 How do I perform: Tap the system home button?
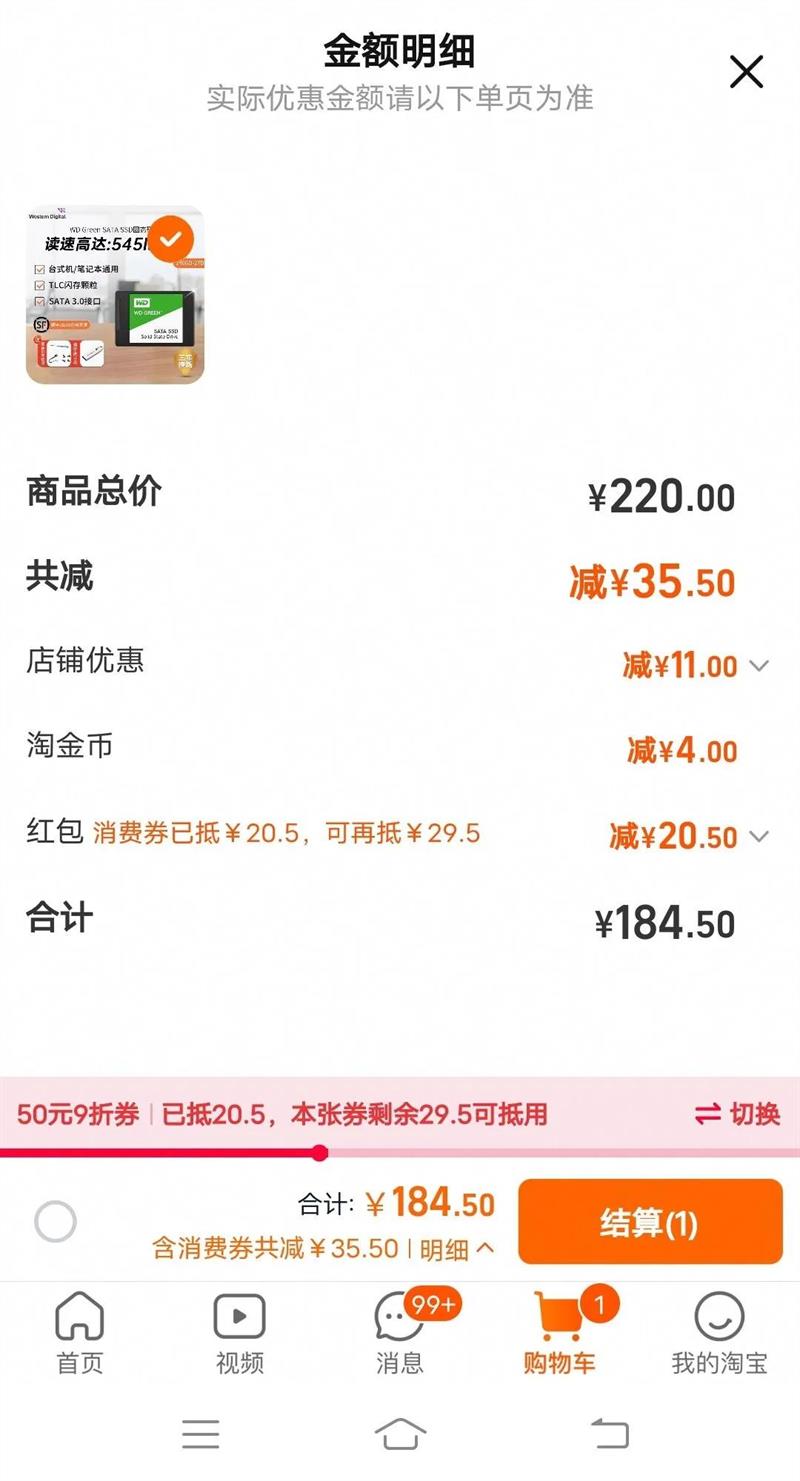(400, 1434)
